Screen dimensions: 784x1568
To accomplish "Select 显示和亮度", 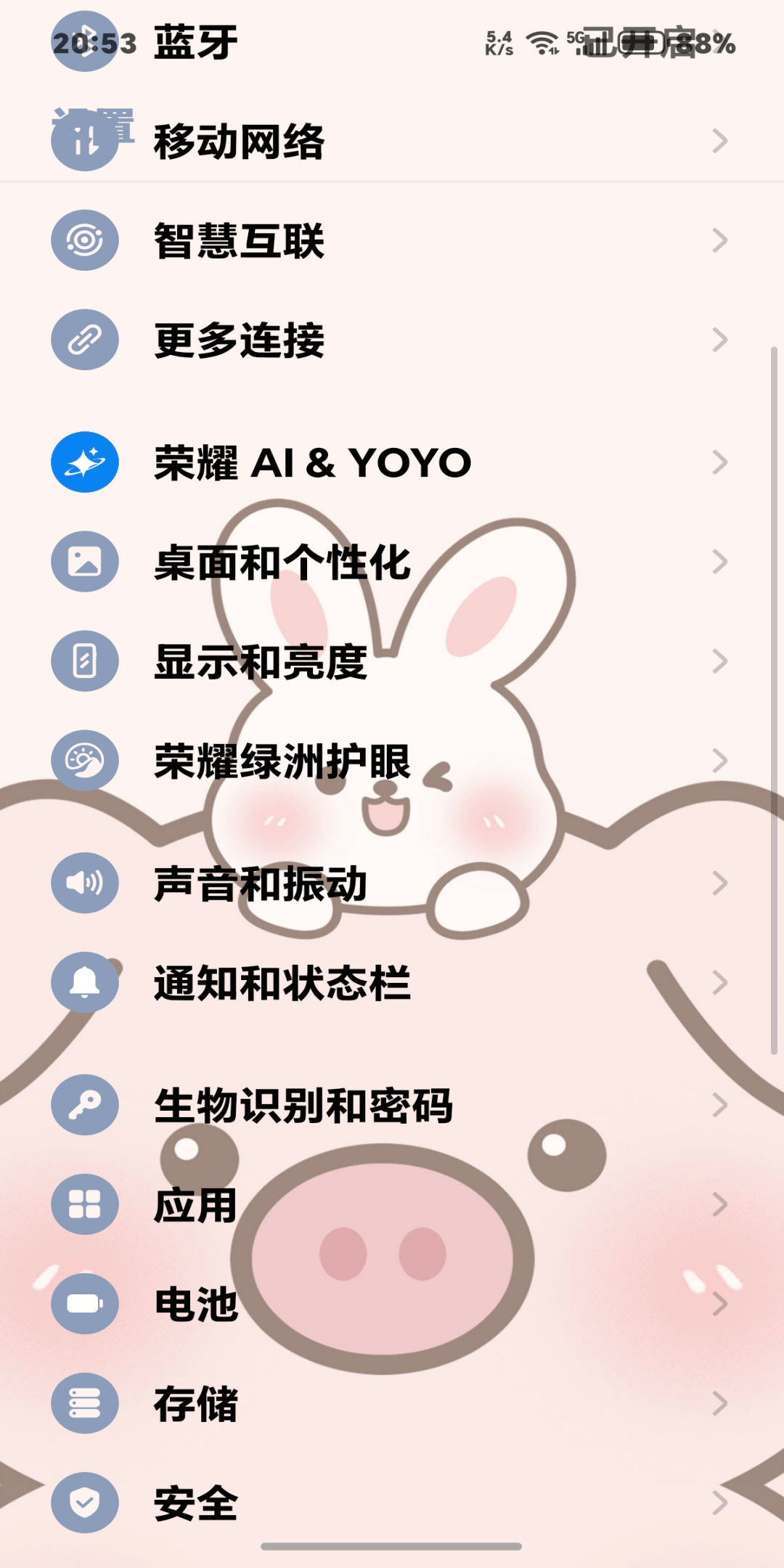I will click(x=260, y=661).
